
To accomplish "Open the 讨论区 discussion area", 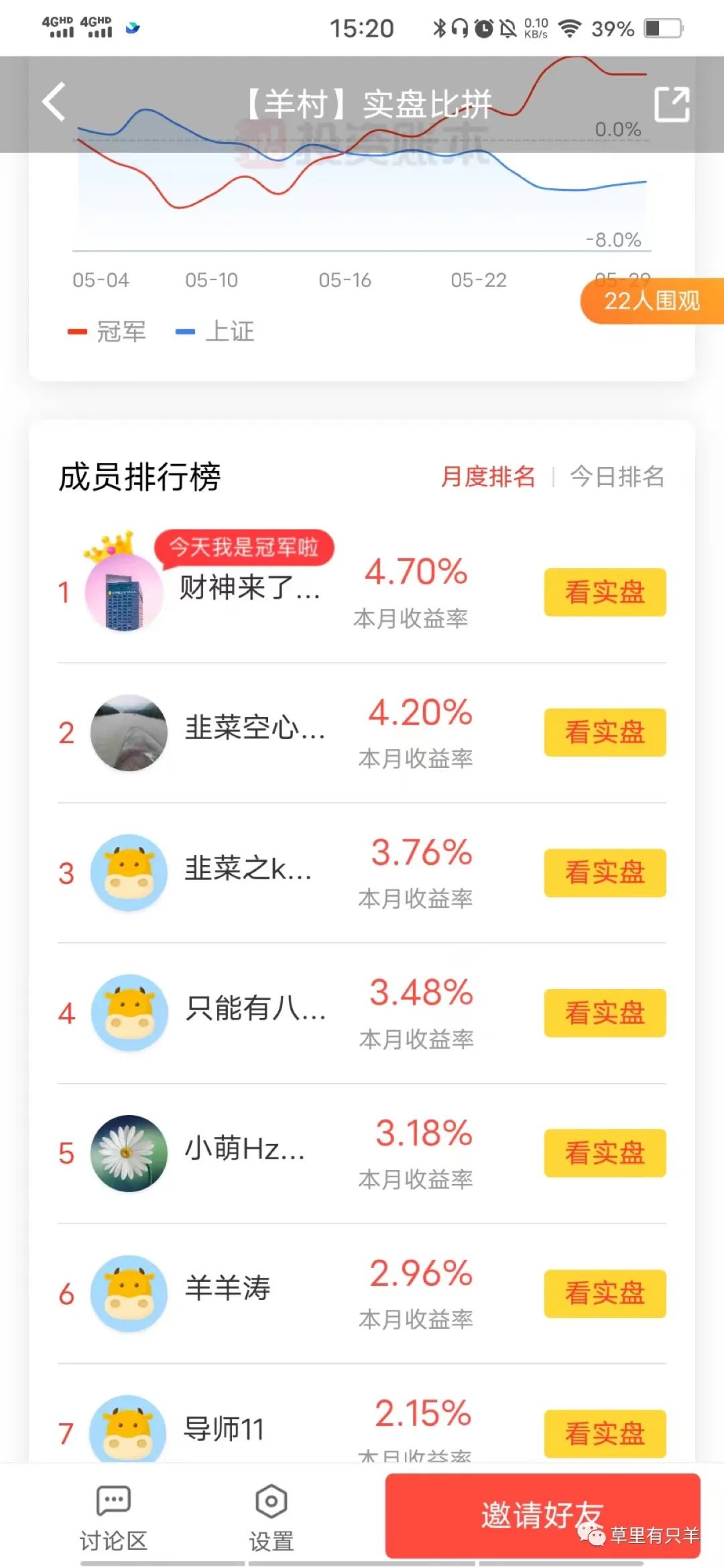I will click(x=113, y=1518).
